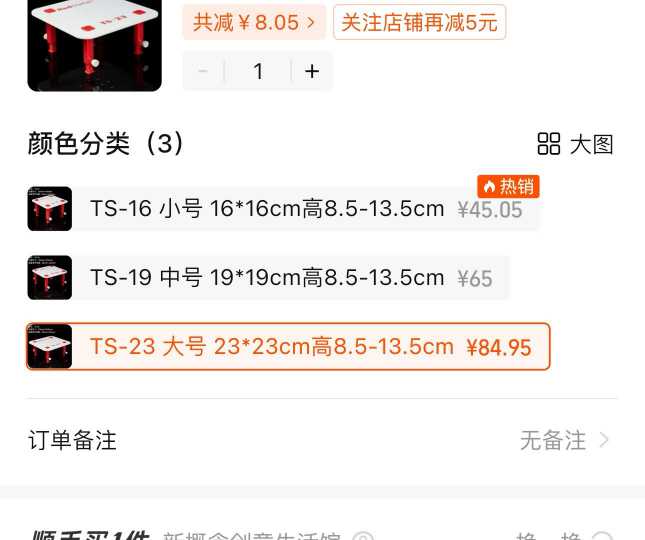Switch to 大图 large image view

pos(575,144)
